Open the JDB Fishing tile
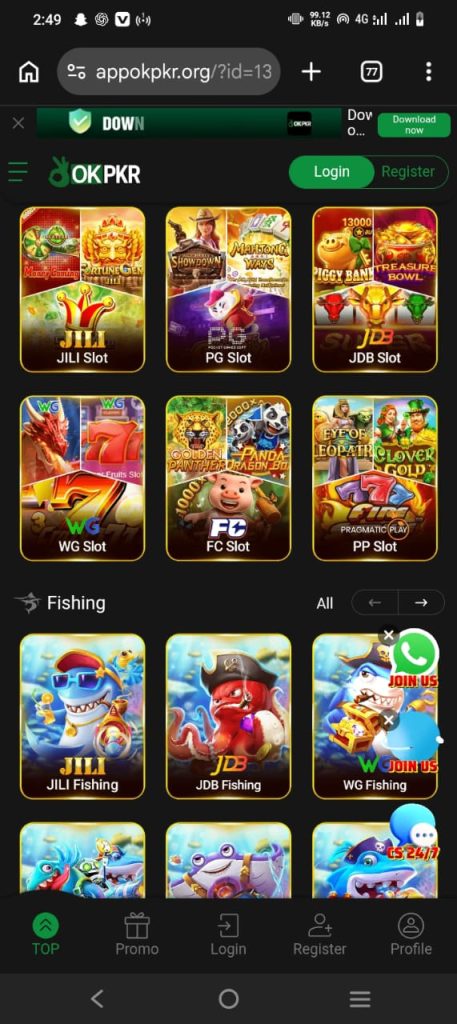Viewport: 457px width, 1024px height. coord(228,716)
